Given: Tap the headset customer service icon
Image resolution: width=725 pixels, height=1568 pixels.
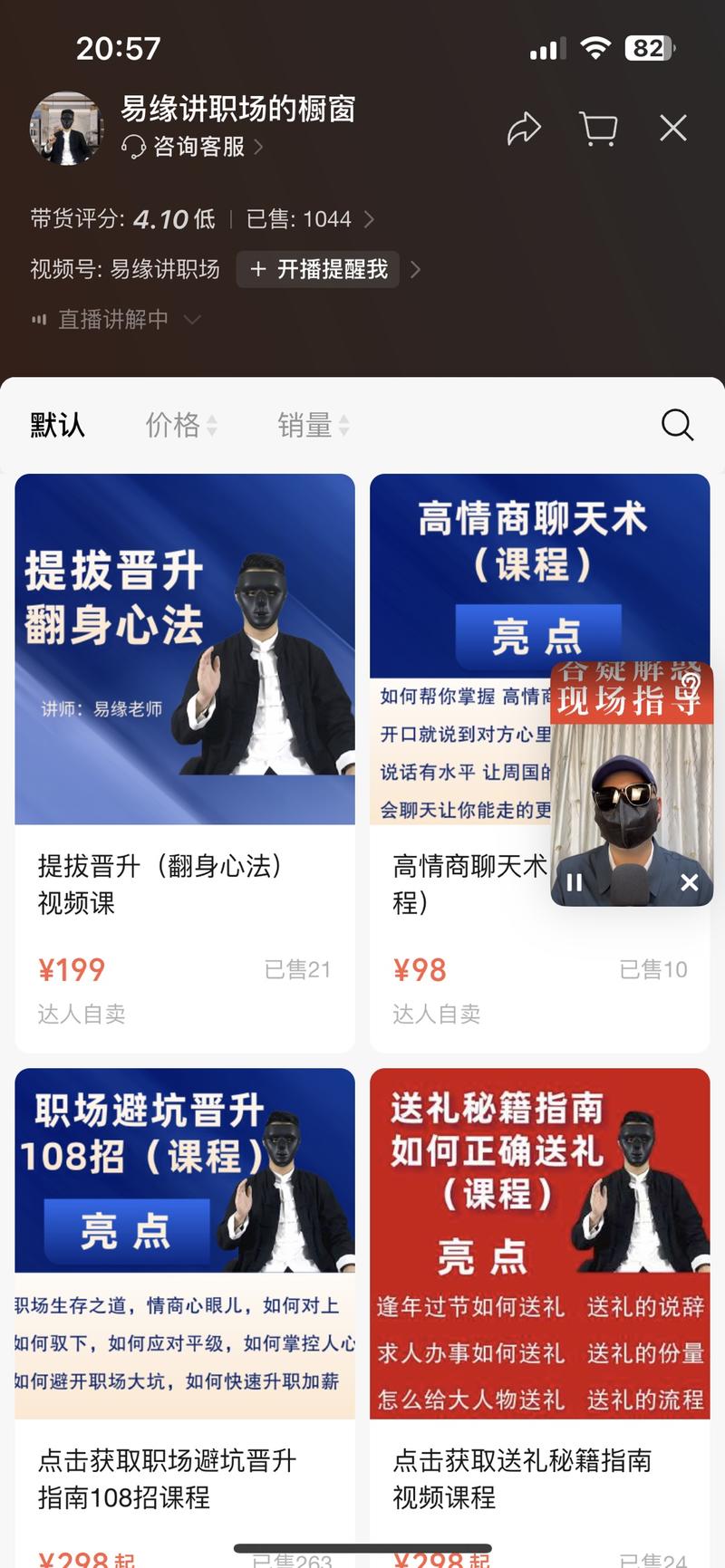Looking at the screenshot, I should pyautogui.click(x=132, y=144).
